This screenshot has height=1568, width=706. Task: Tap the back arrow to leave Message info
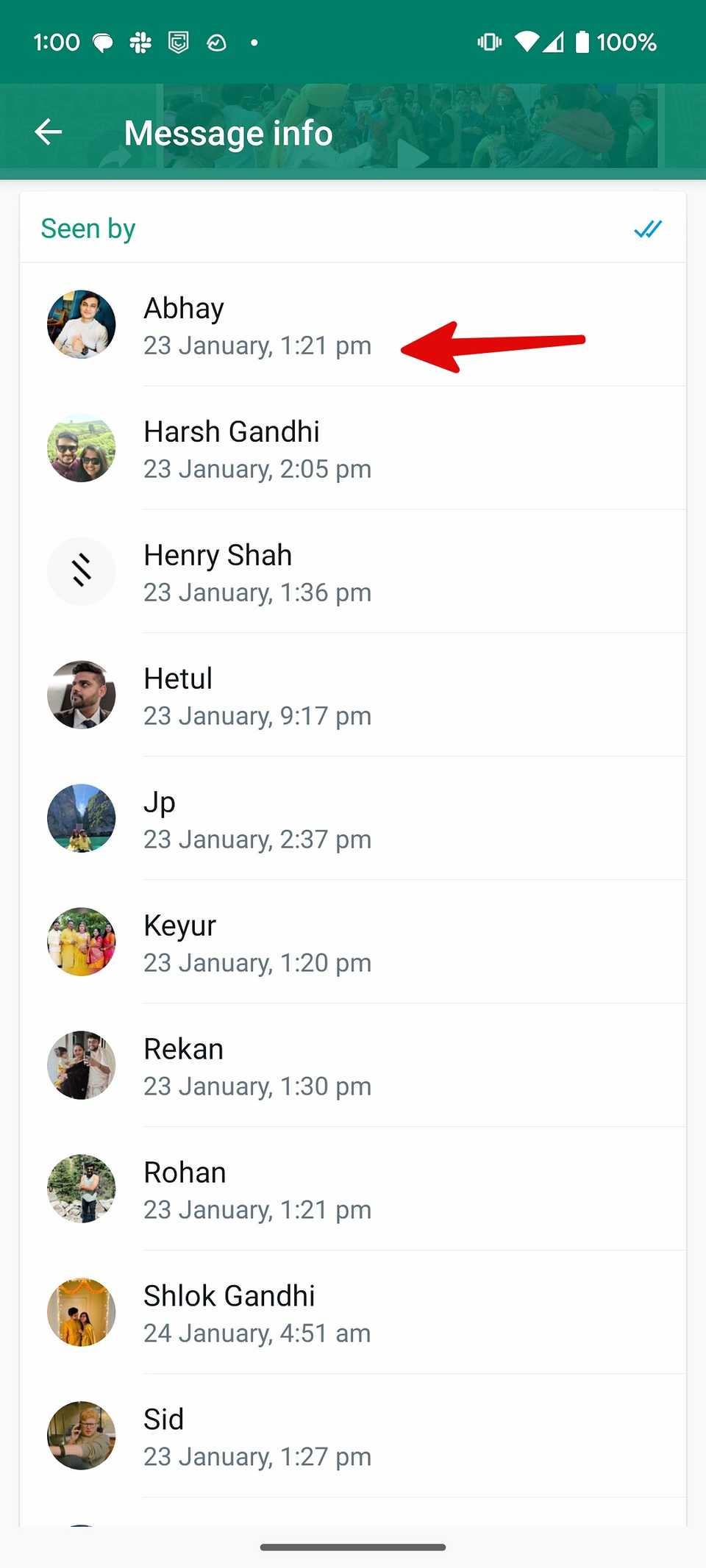49,132
